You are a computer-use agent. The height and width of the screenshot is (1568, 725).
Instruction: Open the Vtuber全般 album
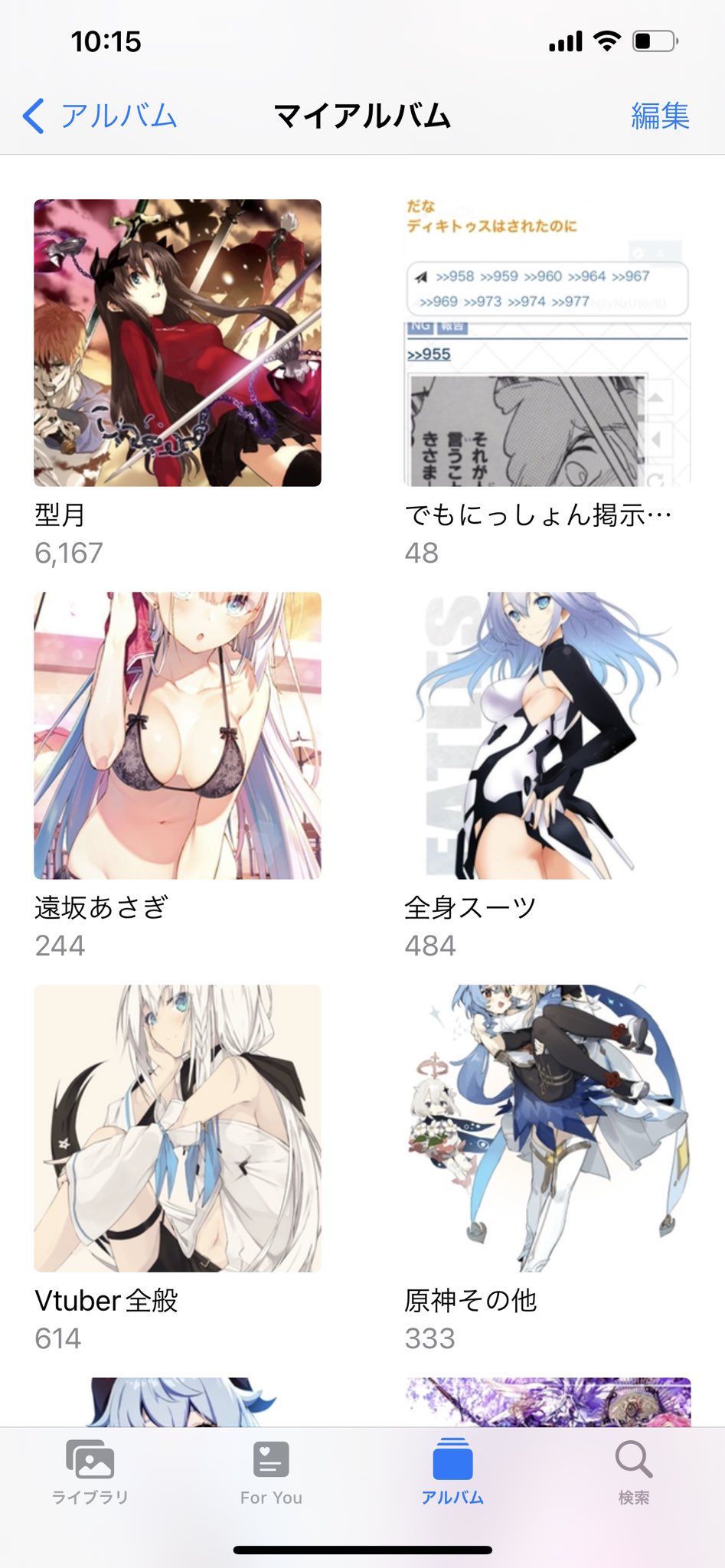(178, 1129)
